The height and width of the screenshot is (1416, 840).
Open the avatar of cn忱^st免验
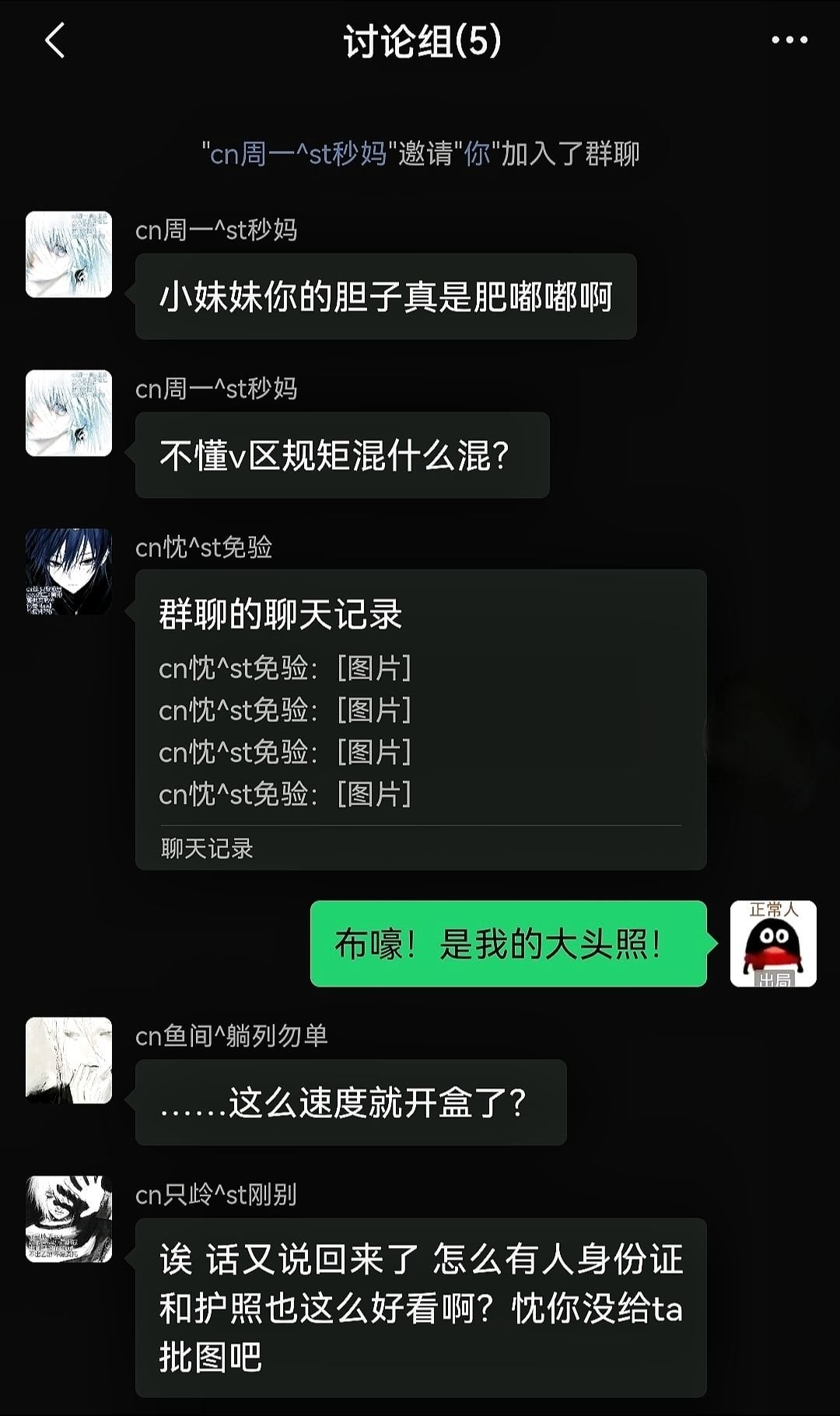click(x=68, y=572)
